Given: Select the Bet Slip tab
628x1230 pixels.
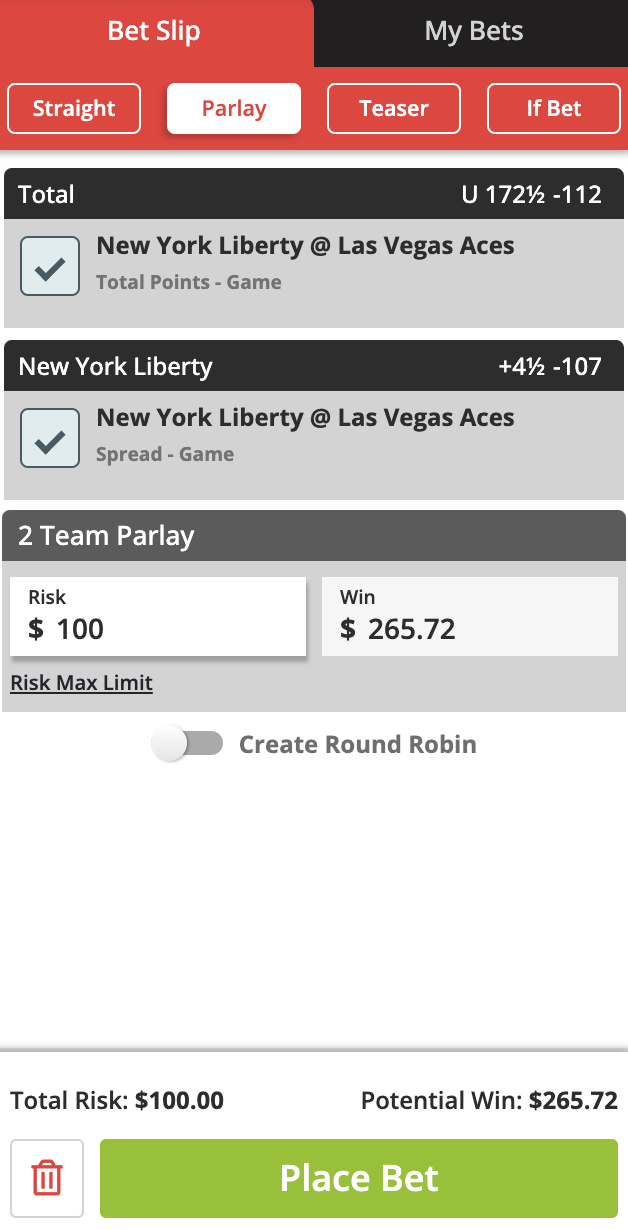Looking at the screenshot, I should coord(155,32).
